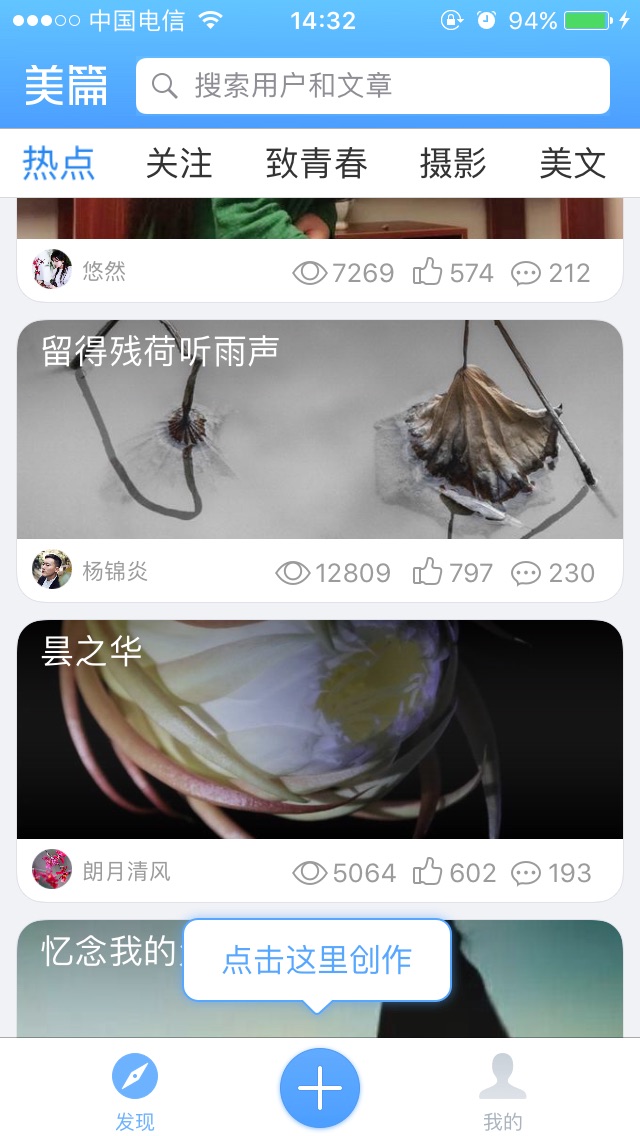The image size is (640, 1136).
Task: Tap the 点击这里创作 tooltip bubble
Action: coord(317,960)
